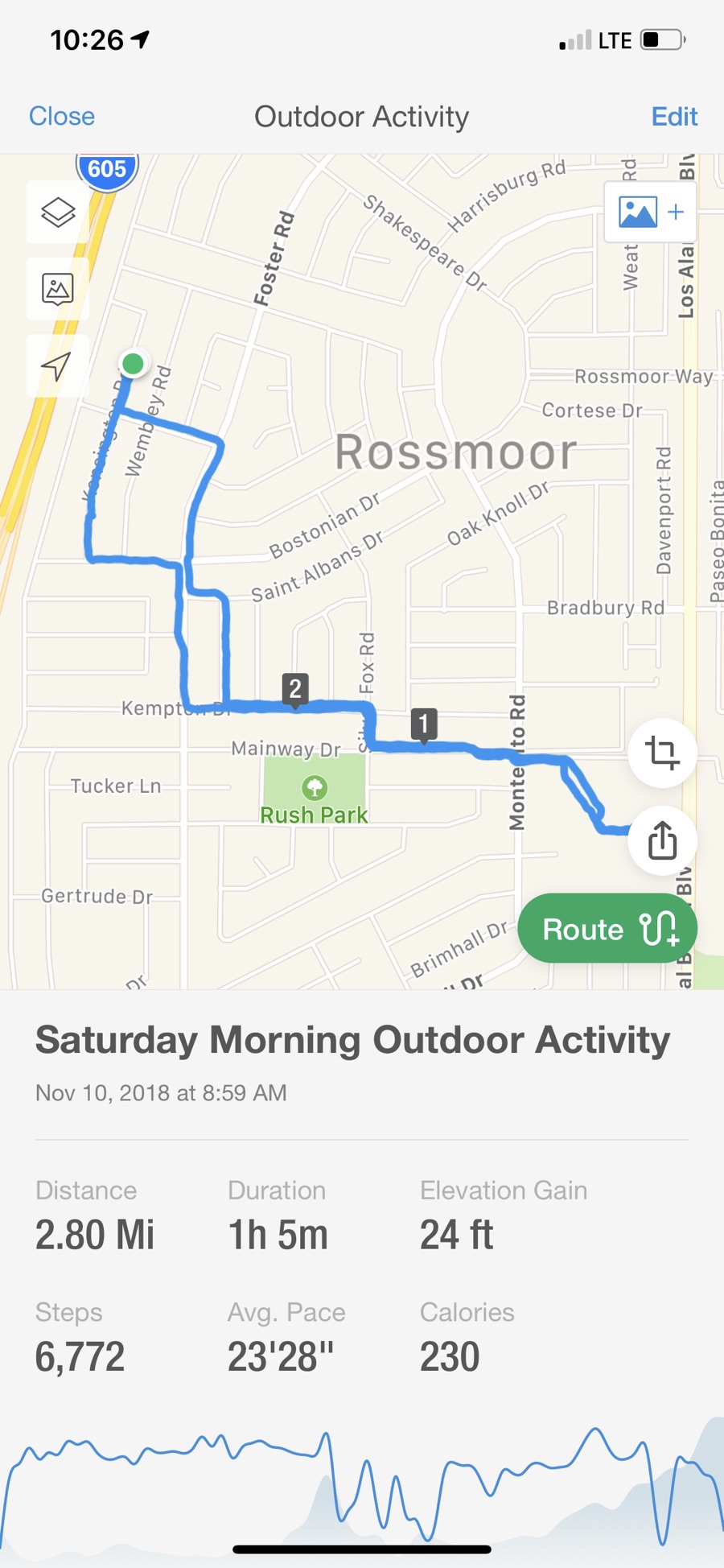Tap the green start point on the route
Viewport: 724px width, 1568px height.
[x=133, y=364]
